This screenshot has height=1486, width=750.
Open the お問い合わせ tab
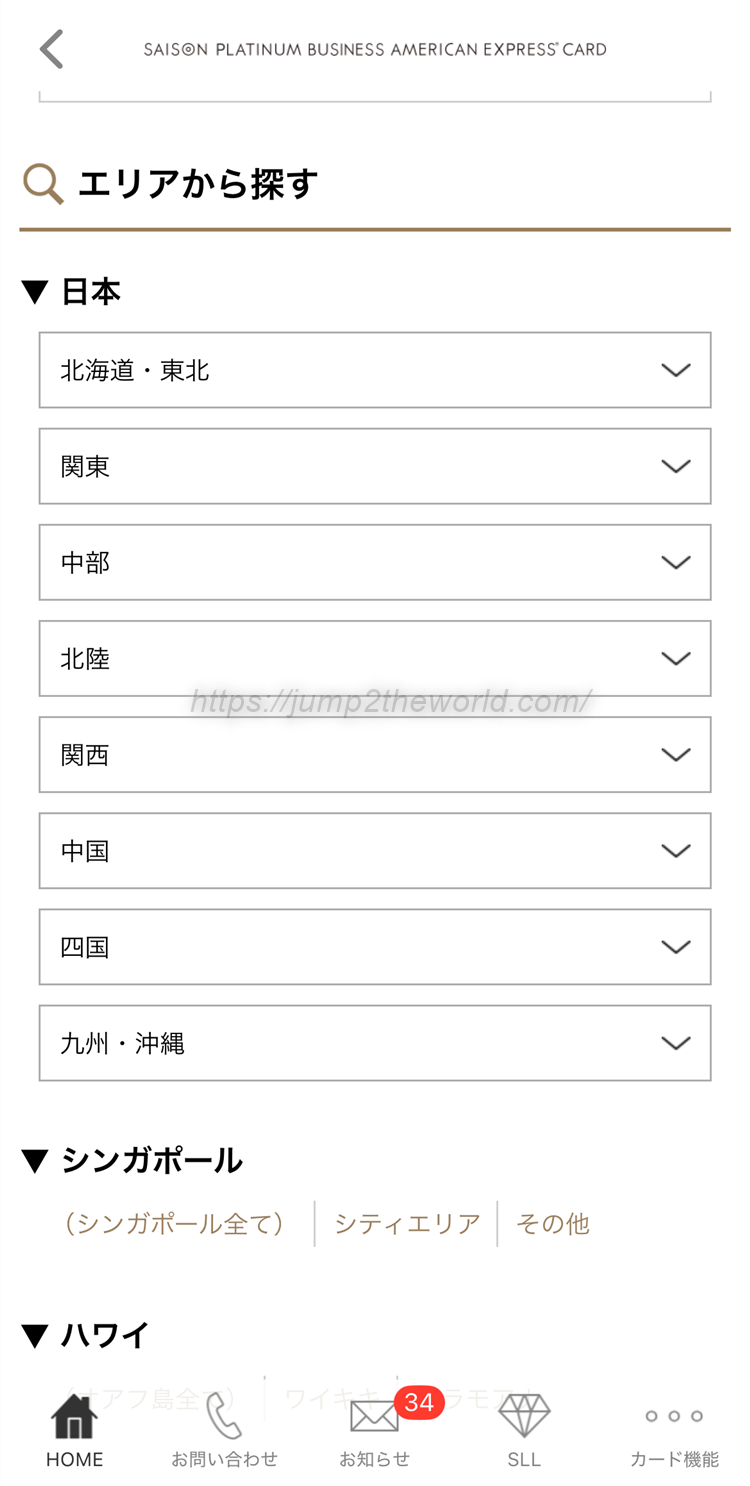224,1432
